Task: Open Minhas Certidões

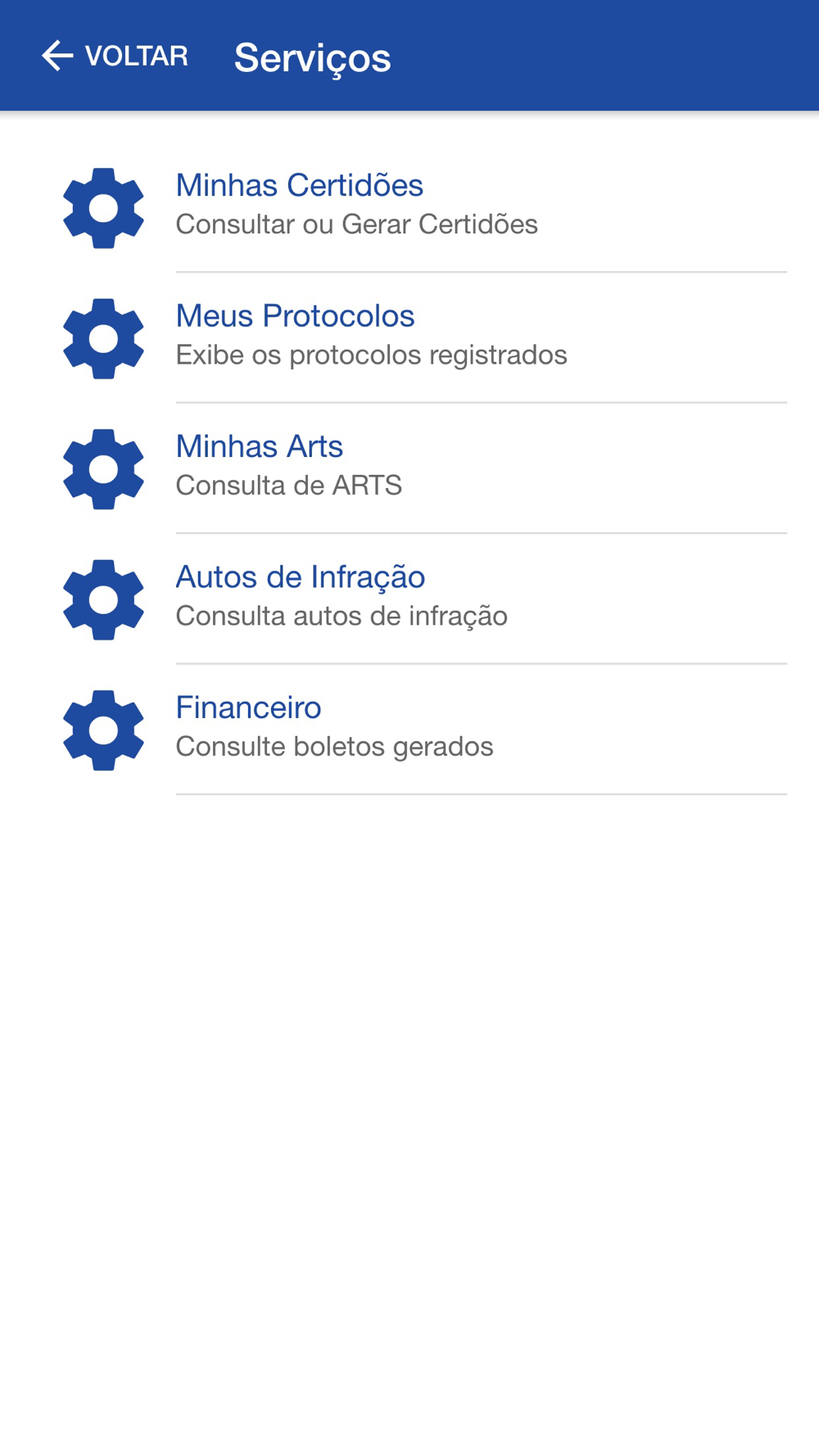Action: click(409, 207)
